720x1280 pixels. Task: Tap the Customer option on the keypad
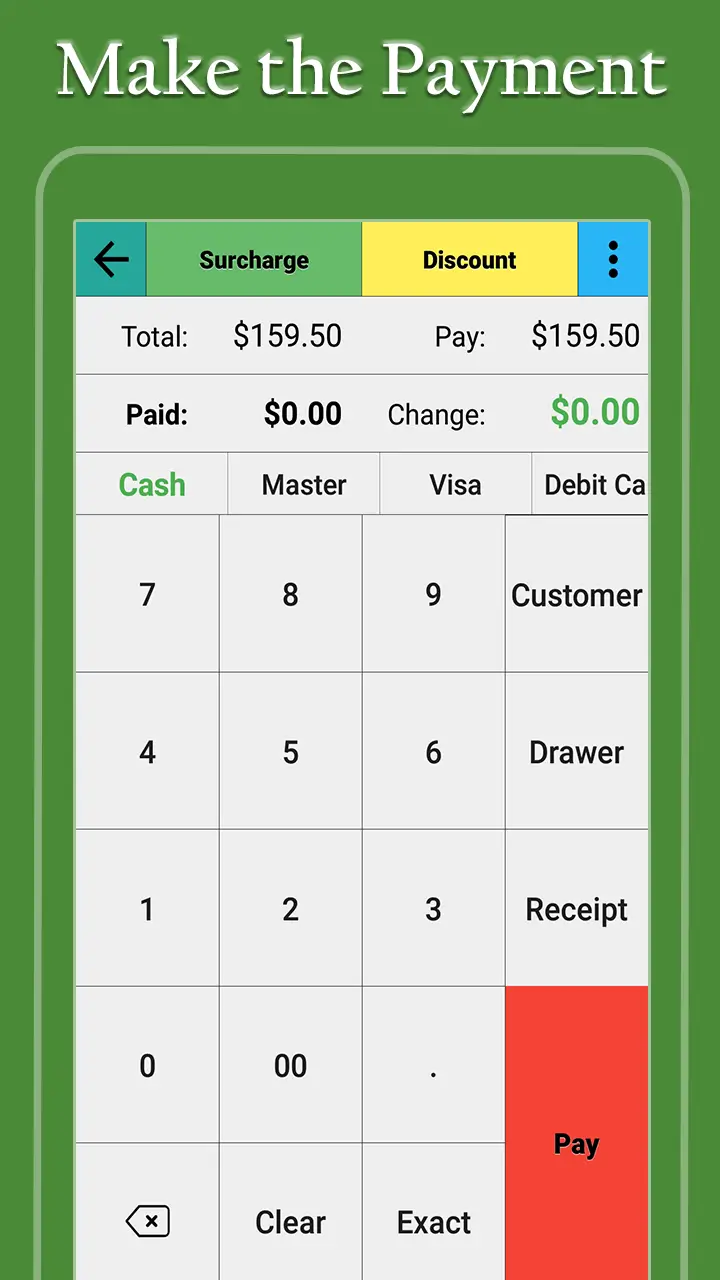pos(576,595)
